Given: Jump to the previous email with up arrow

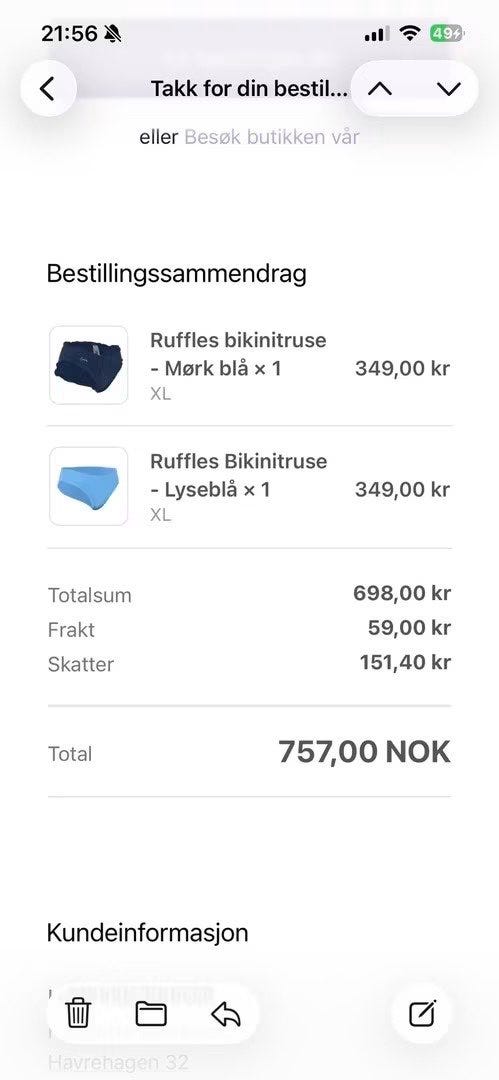Looking at the screenshot, I should pyautogui.click(x=380, y=88).
